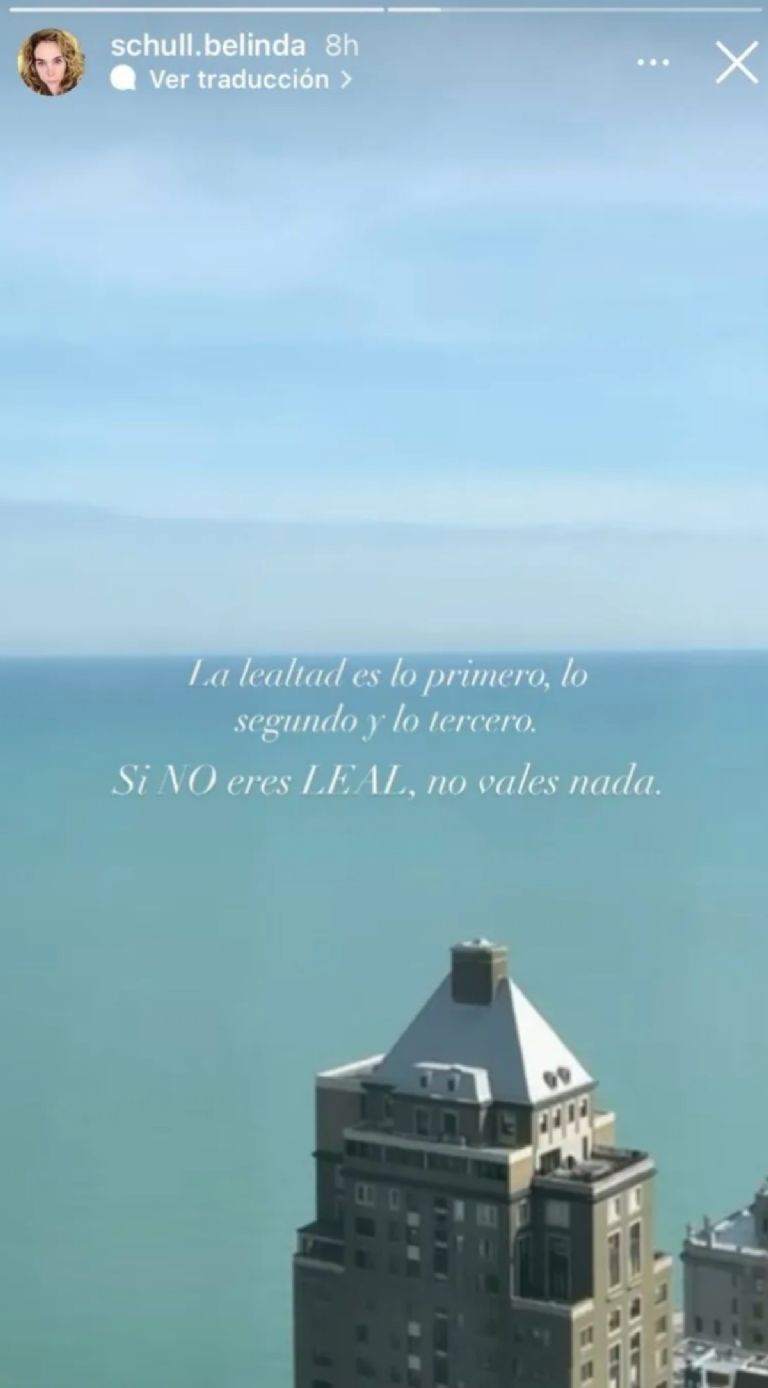Tap Ver traducción to translate the story

coord(239,80)
